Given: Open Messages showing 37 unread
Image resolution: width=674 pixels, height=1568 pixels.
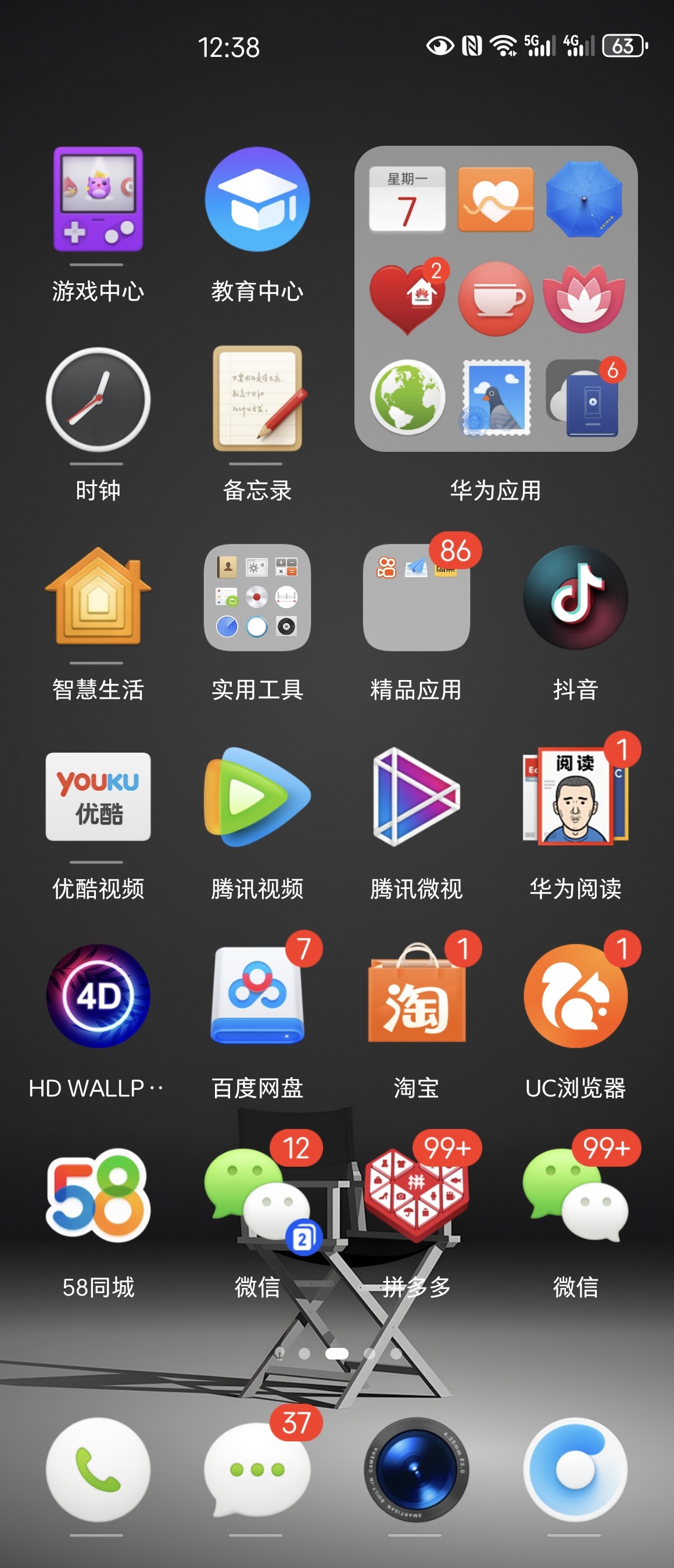Looking at the screenshot, I should tap(257, 1467).
